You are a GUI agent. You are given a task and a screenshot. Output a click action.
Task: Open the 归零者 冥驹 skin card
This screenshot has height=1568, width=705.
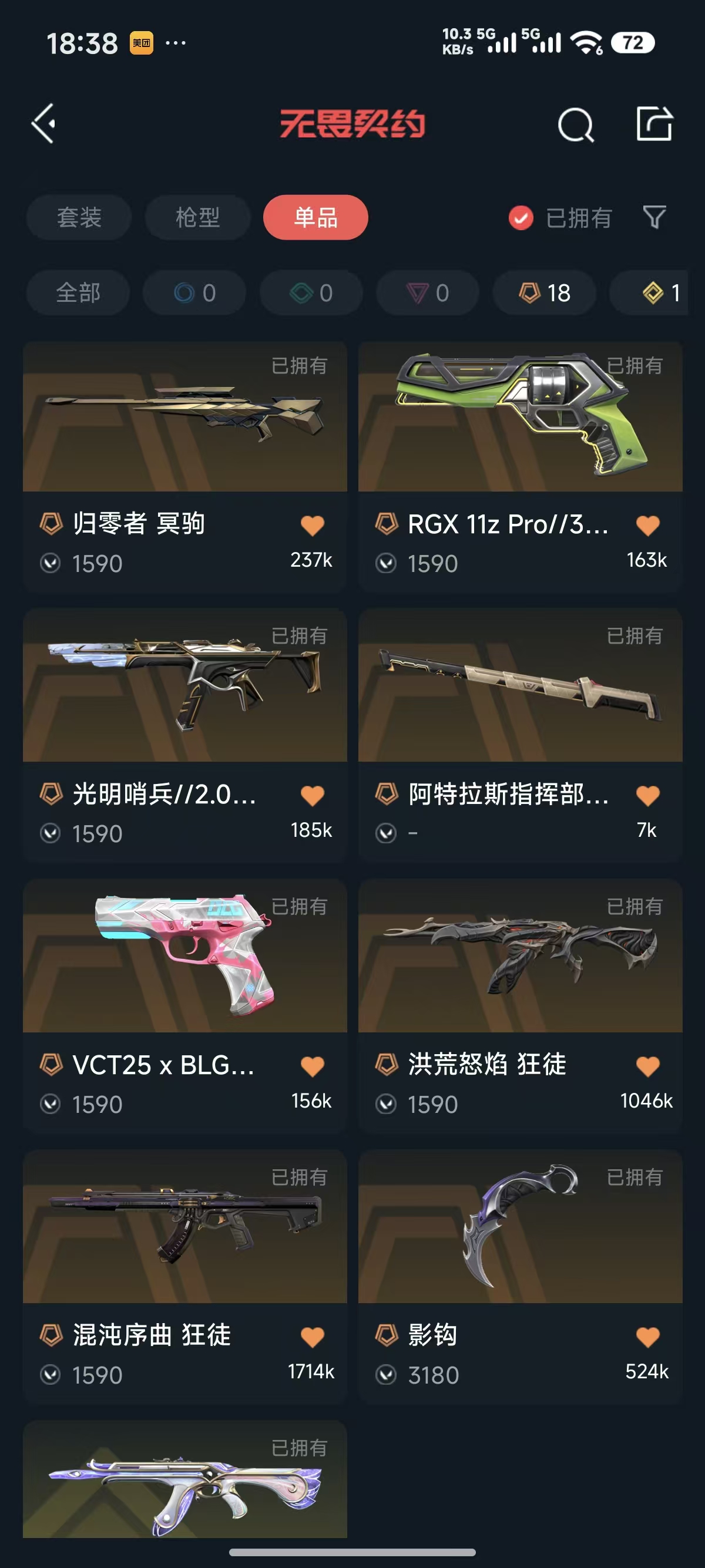coord(185,467)
